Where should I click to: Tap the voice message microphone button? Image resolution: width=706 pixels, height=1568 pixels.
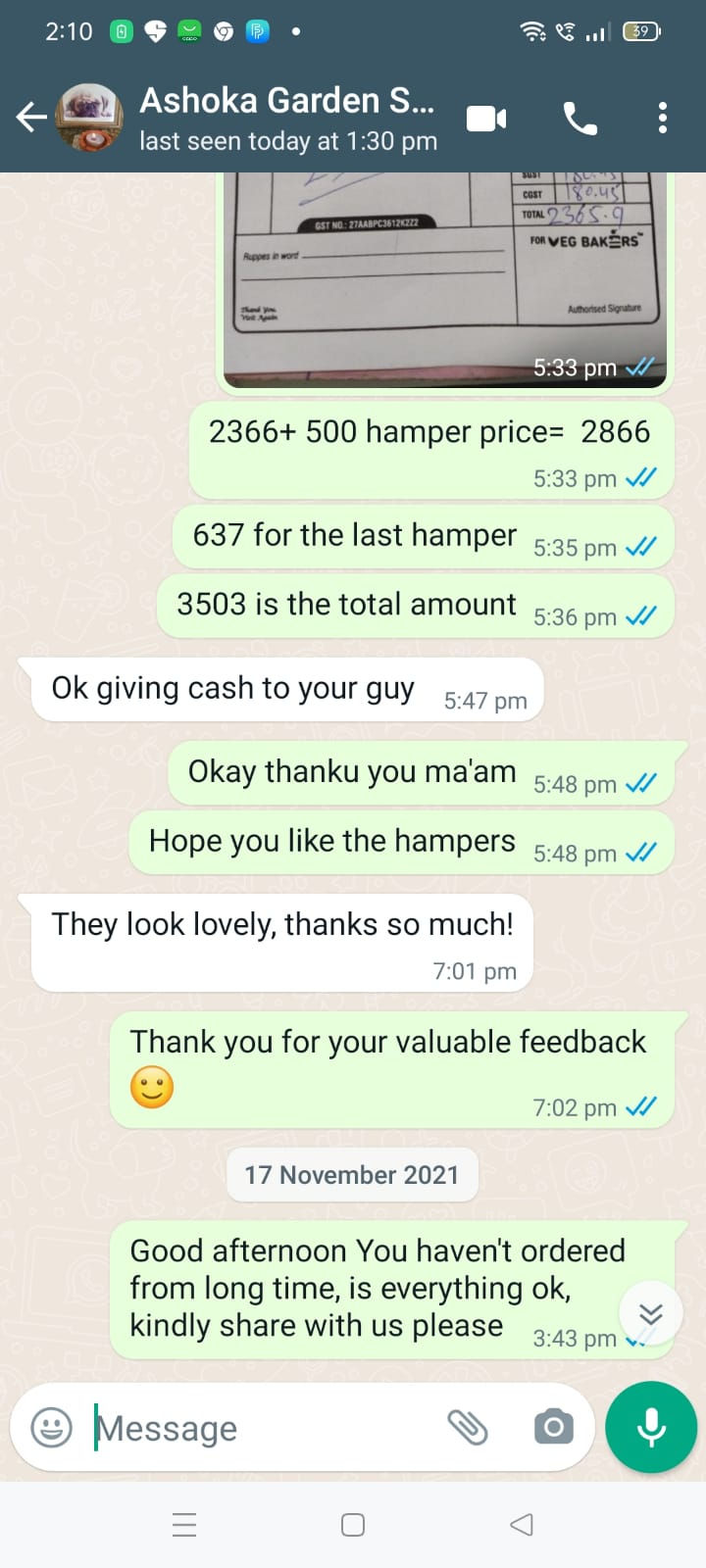tap(651, 1427)
